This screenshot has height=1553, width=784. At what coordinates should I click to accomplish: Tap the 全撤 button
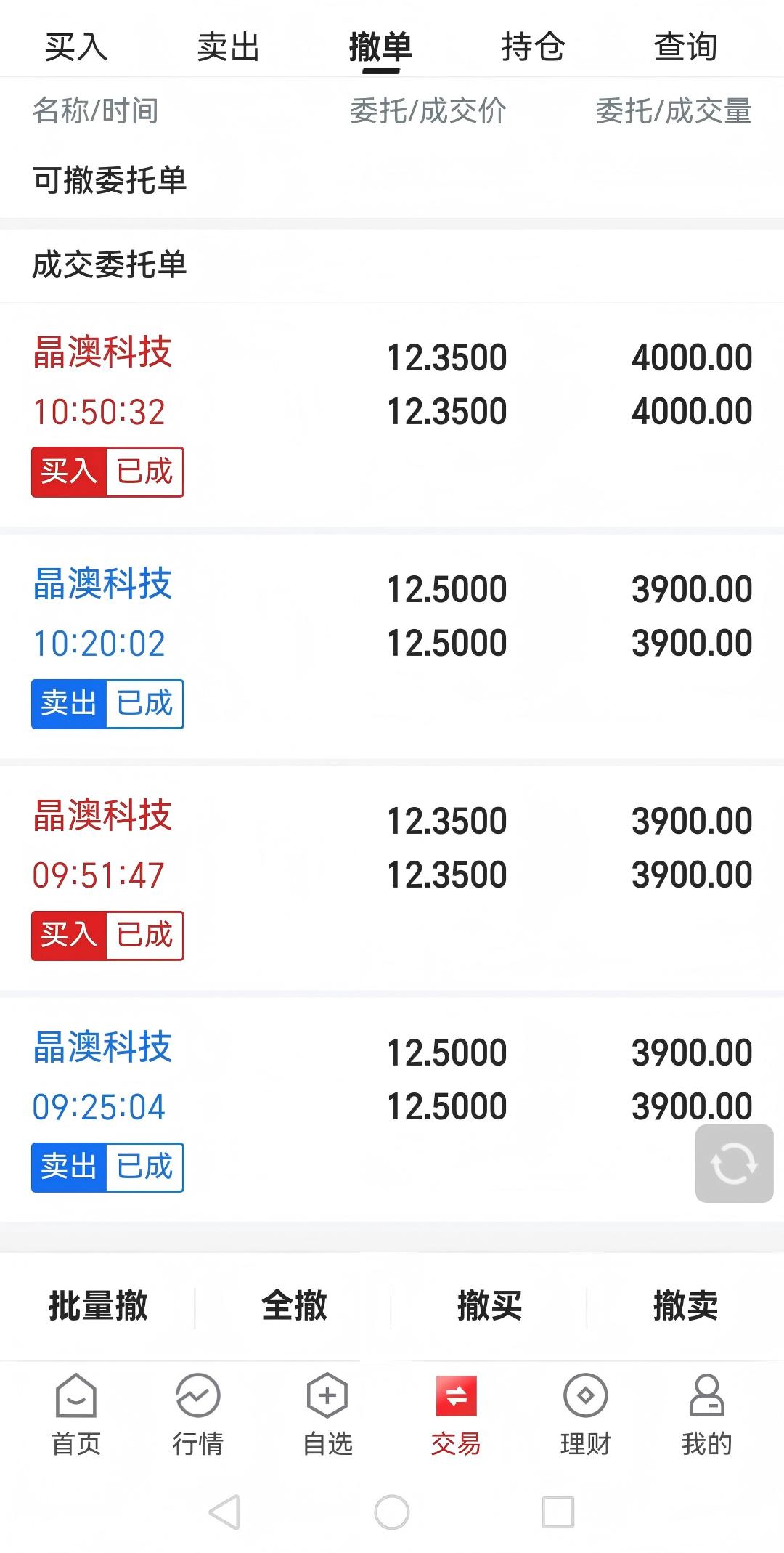tap(294, 1306)
